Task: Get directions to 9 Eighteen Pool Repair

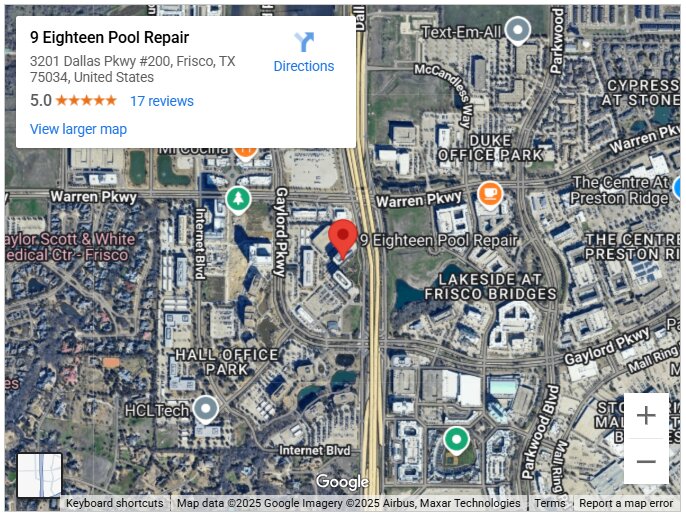Action: [304, 53]
